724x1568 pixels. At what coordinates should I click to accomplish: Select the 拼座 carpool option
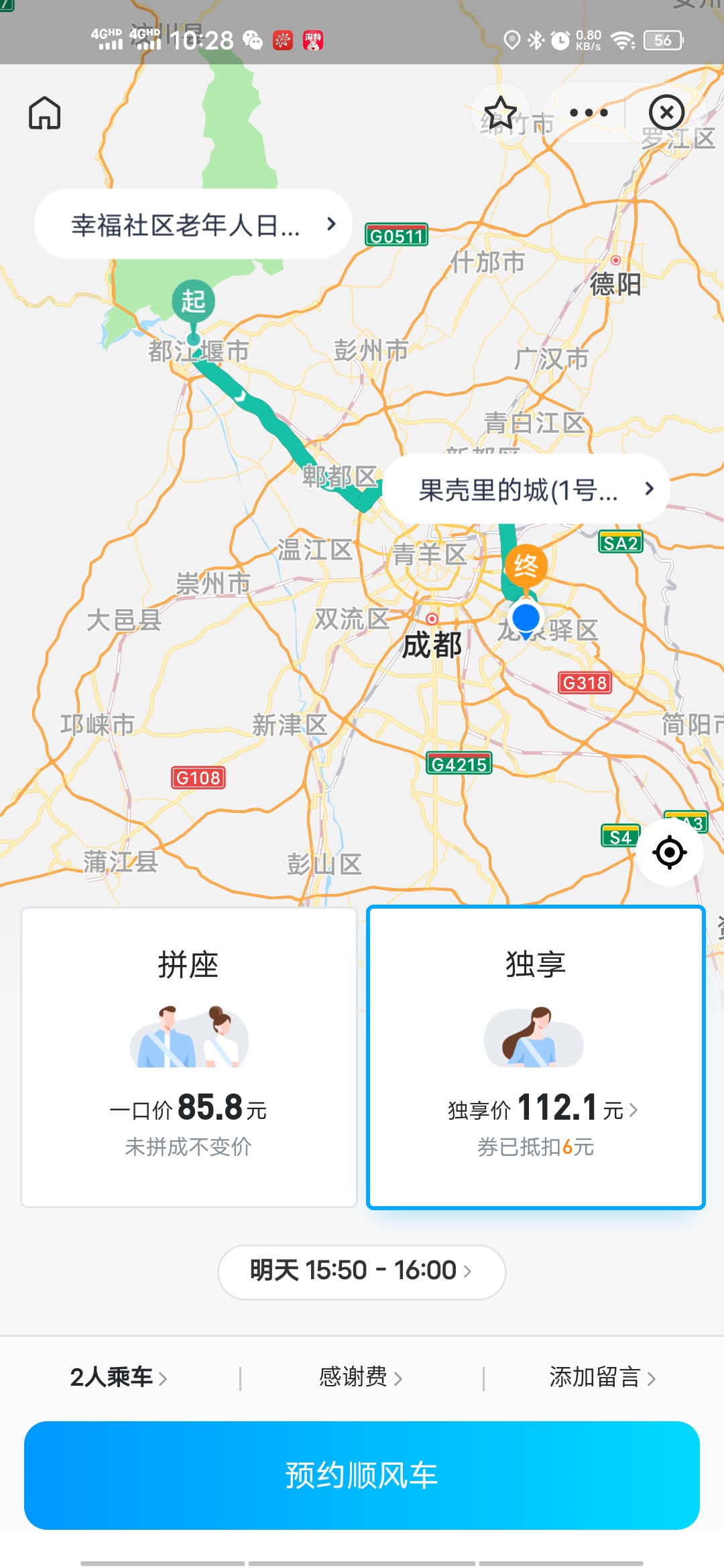coord(188,1057)
